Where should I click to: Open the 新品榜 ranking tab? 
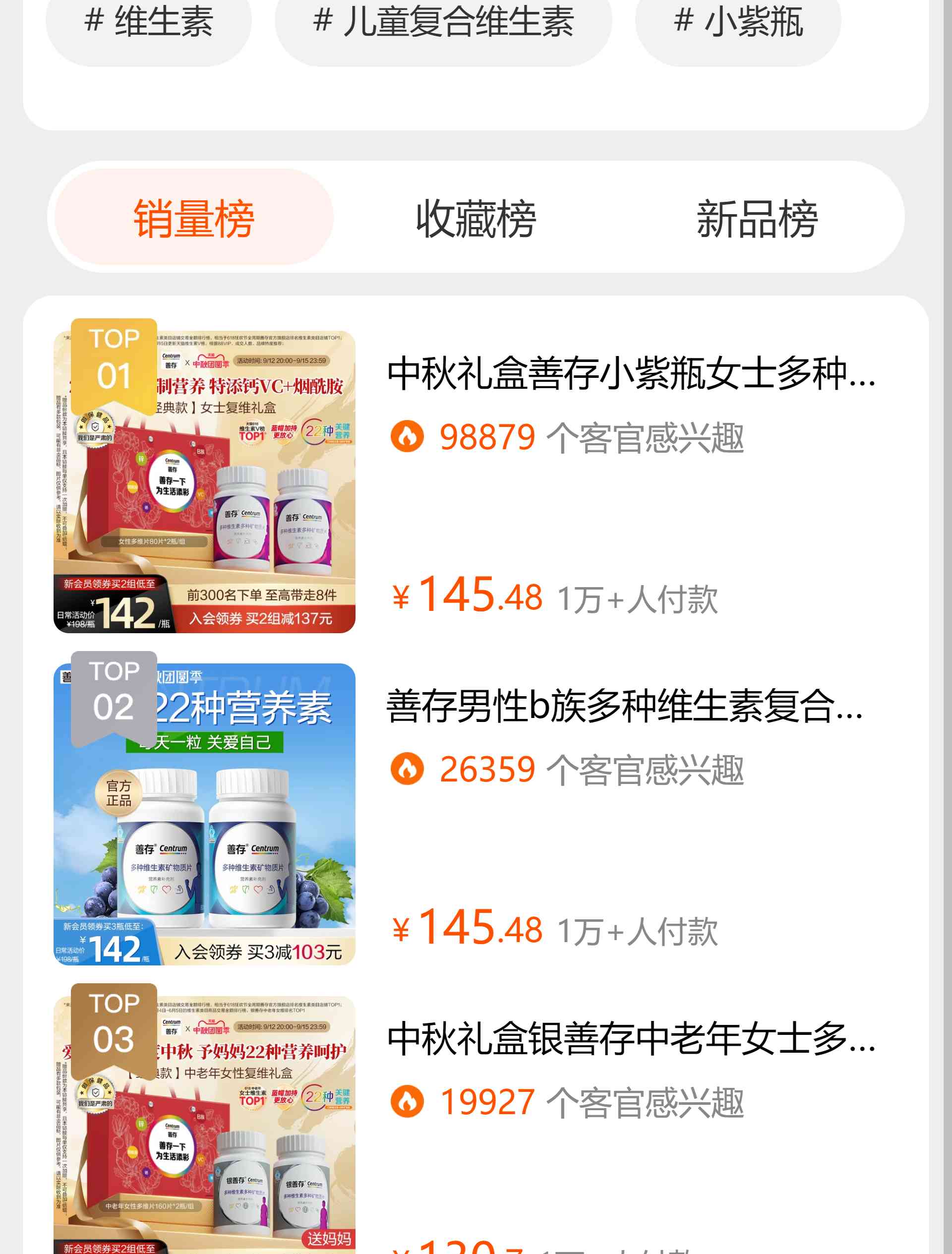(x=757, y=218)
